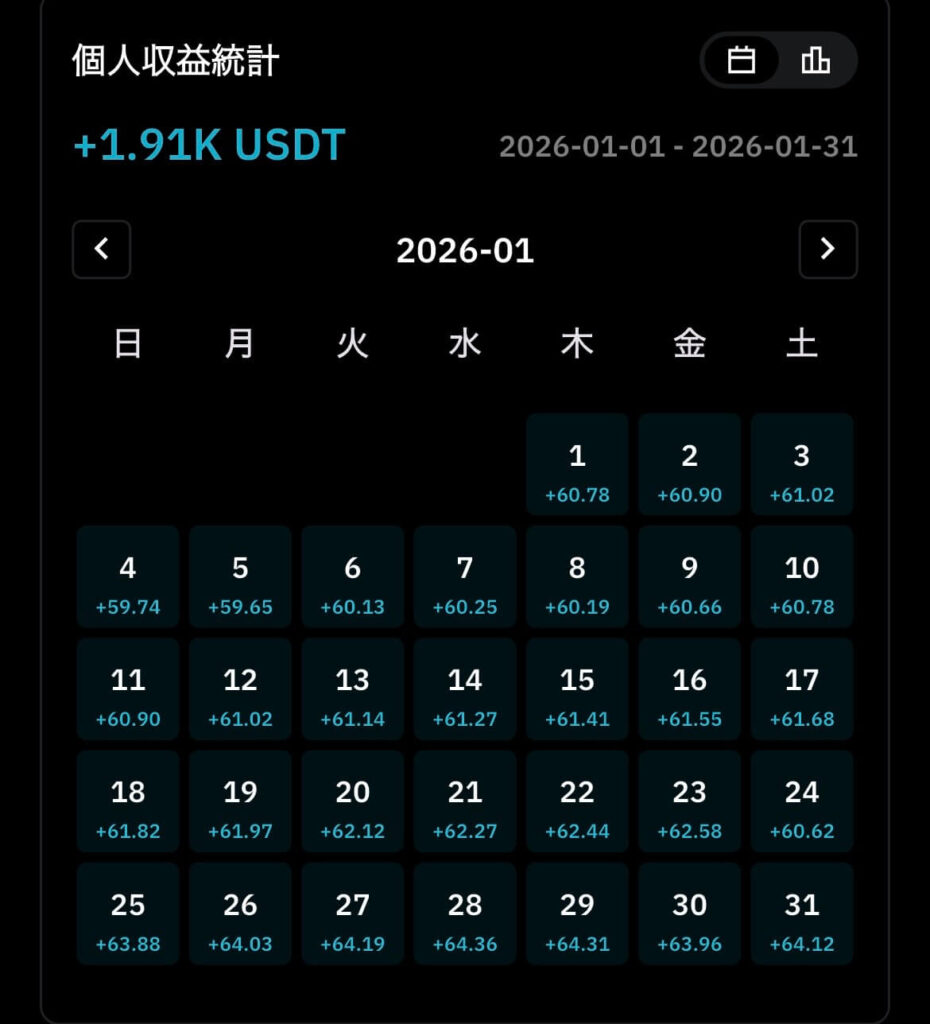This screenshot has height=1024, width=930.
Task: Click the 土 Saturday column header
Action: click(x=802, y=343)
